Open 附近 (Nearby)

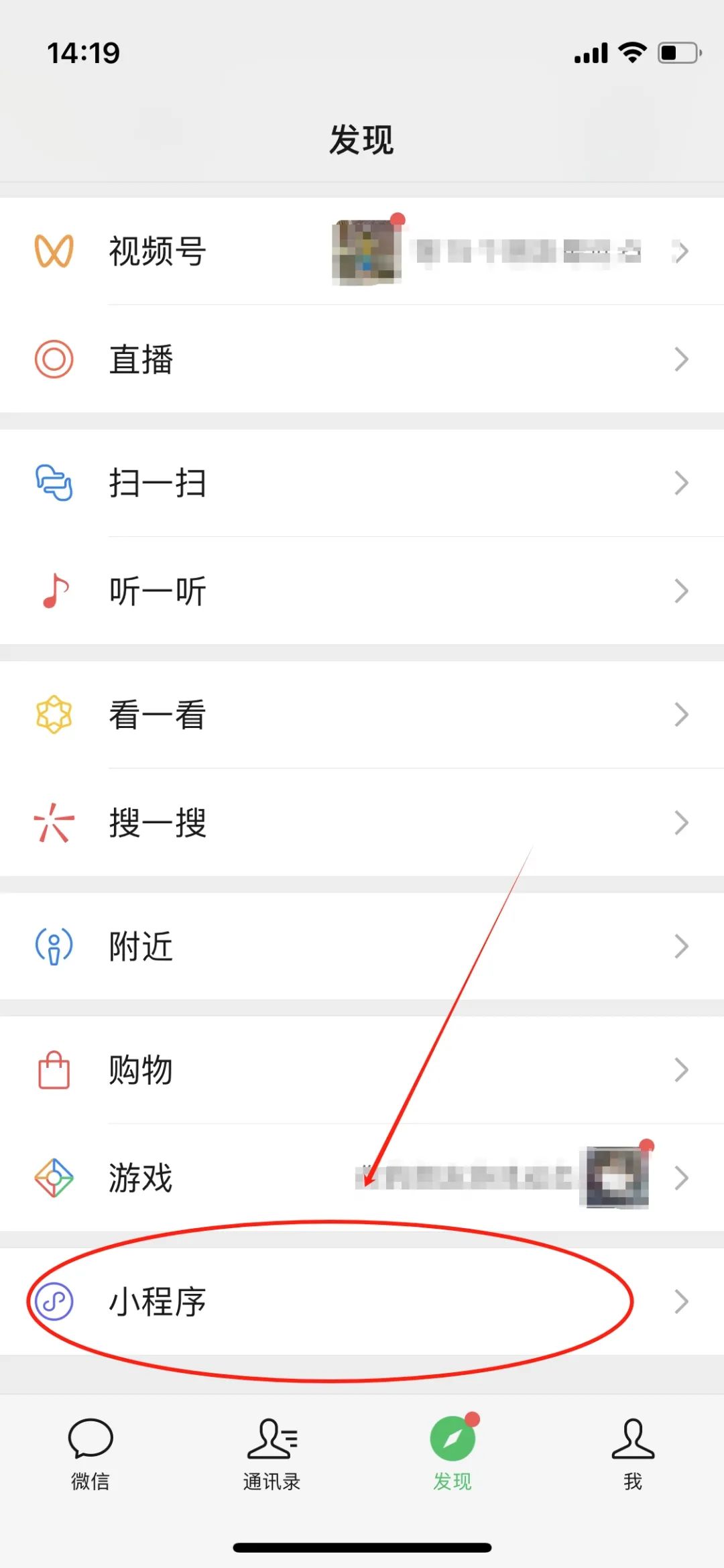click(141, 947)
